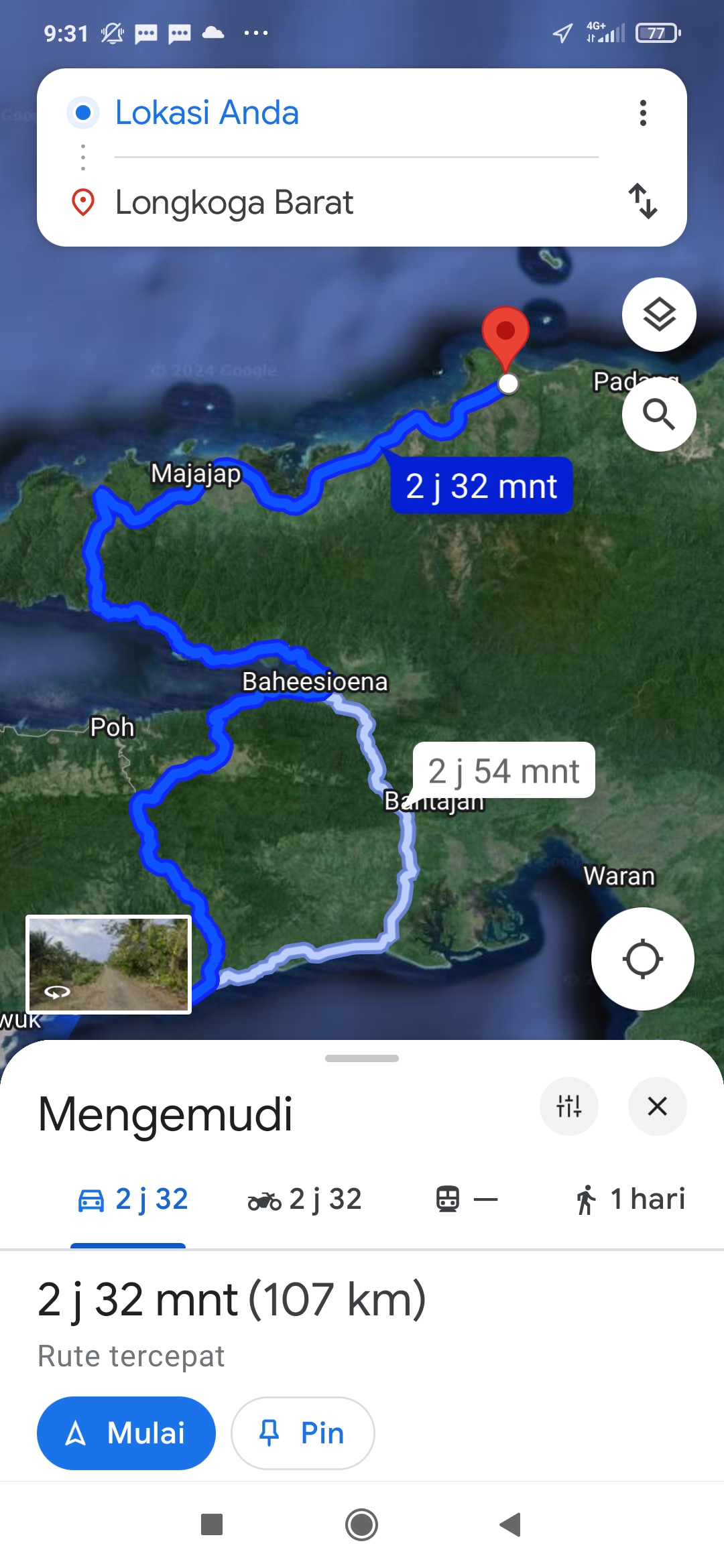Screen dimensions: 724x1568
Task: Select the alternate 2 j 54 mnt route
Action: (x=503, y=771)
